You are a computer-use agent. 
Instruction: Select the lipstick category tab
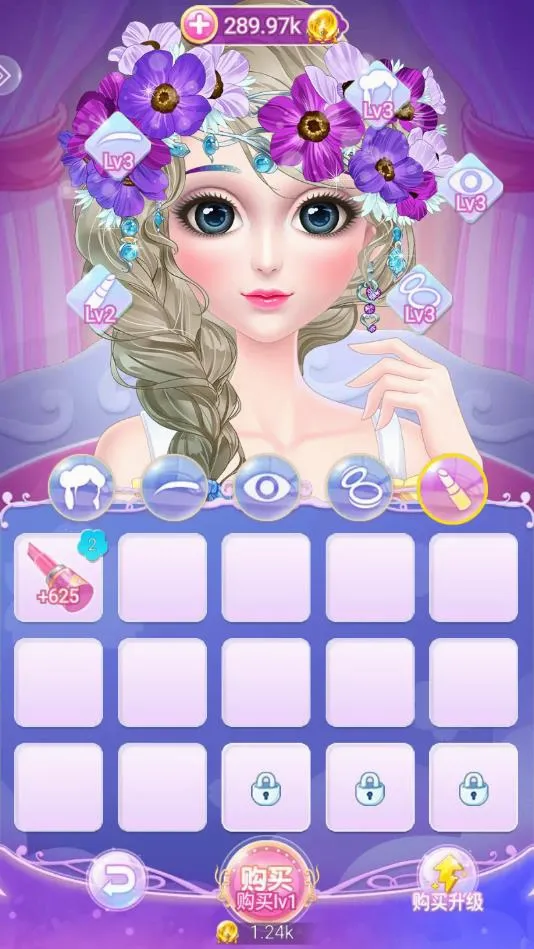(x=453, y=488)
